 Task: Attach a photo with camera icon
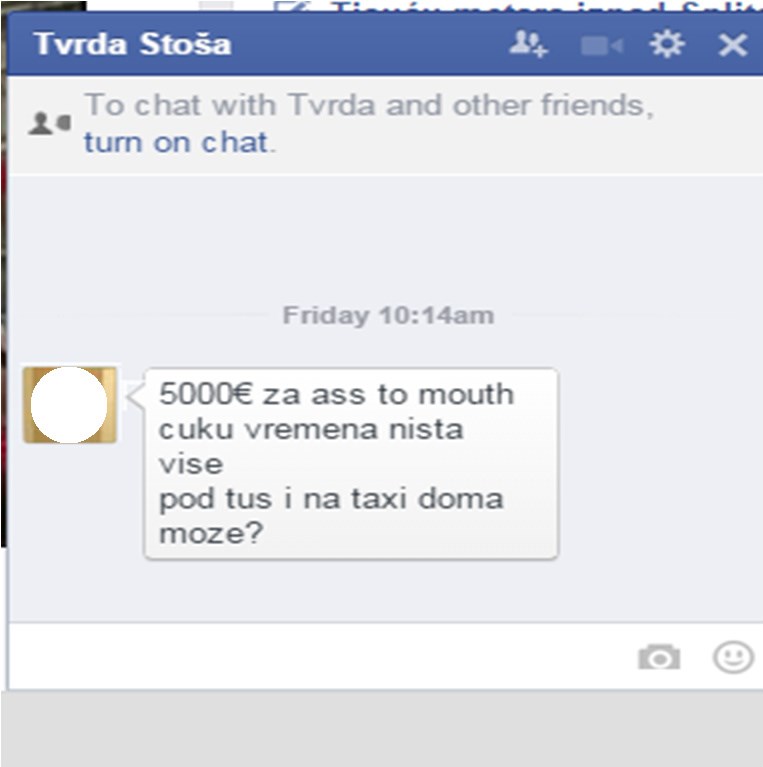pos(659,657)
